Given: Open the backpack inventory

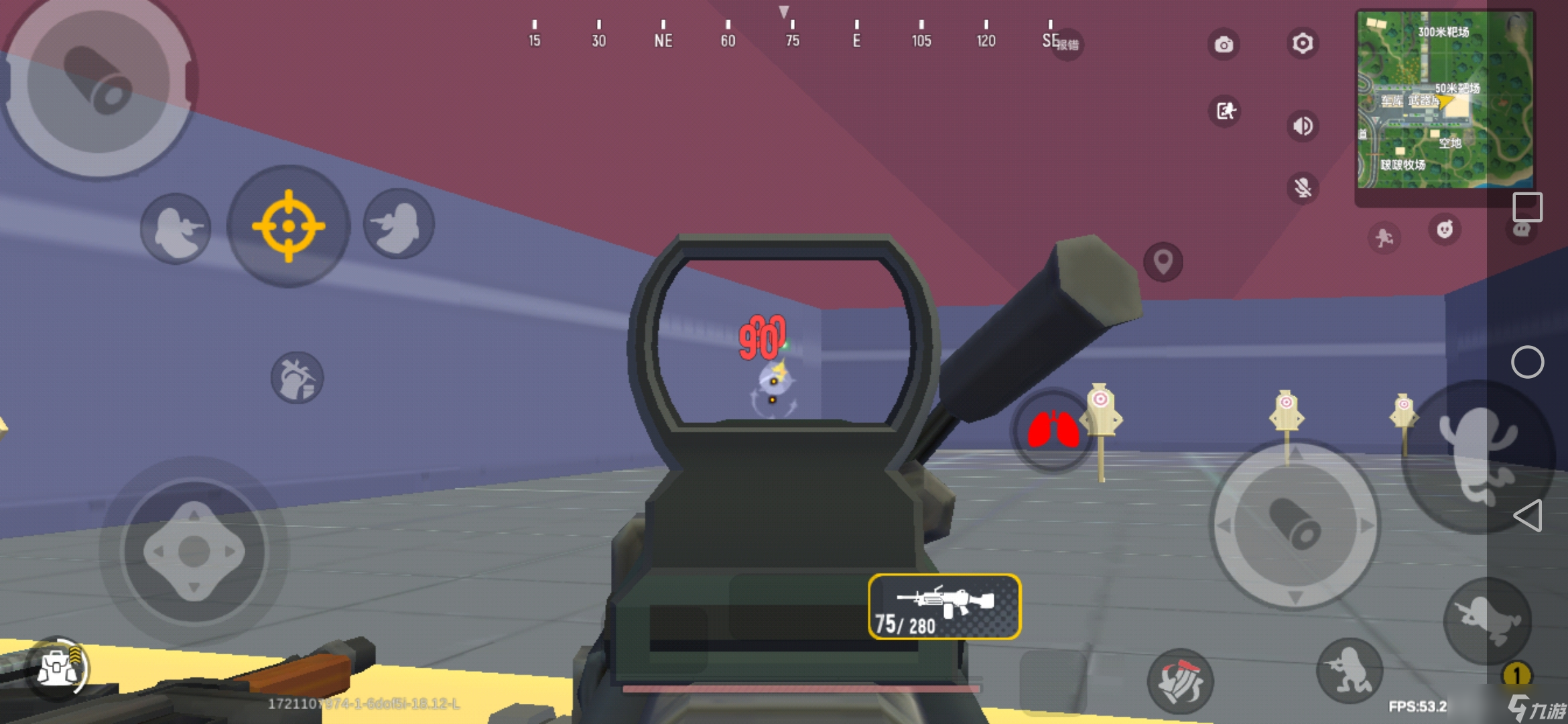Looking at the screenshot, I should [x=58, y=668].
